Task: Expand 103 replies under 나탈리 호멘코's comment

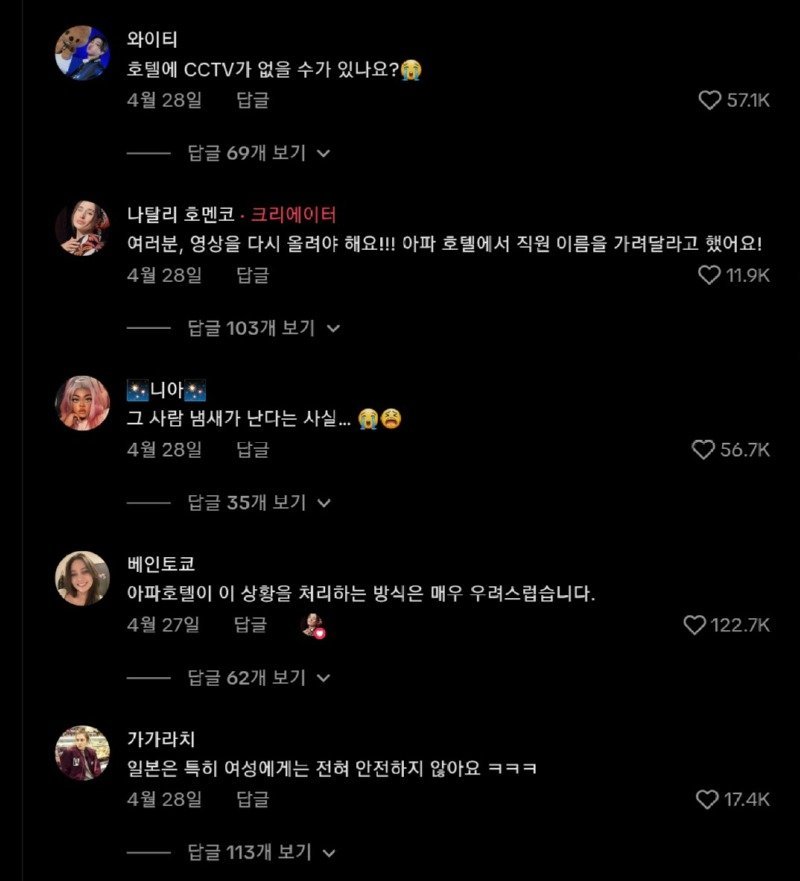Action: [263, 328]
